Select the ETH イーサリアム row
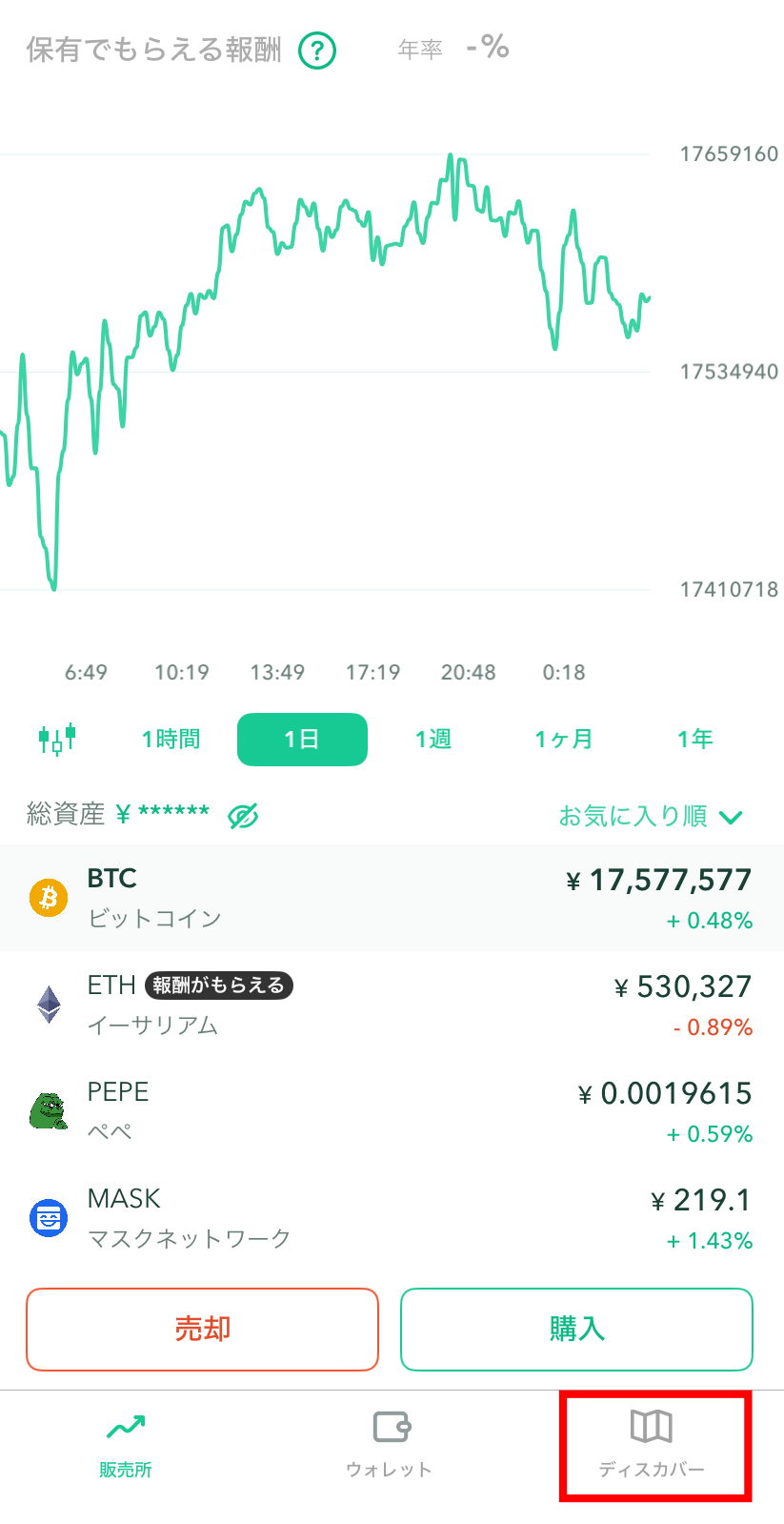 [392, 1005]
